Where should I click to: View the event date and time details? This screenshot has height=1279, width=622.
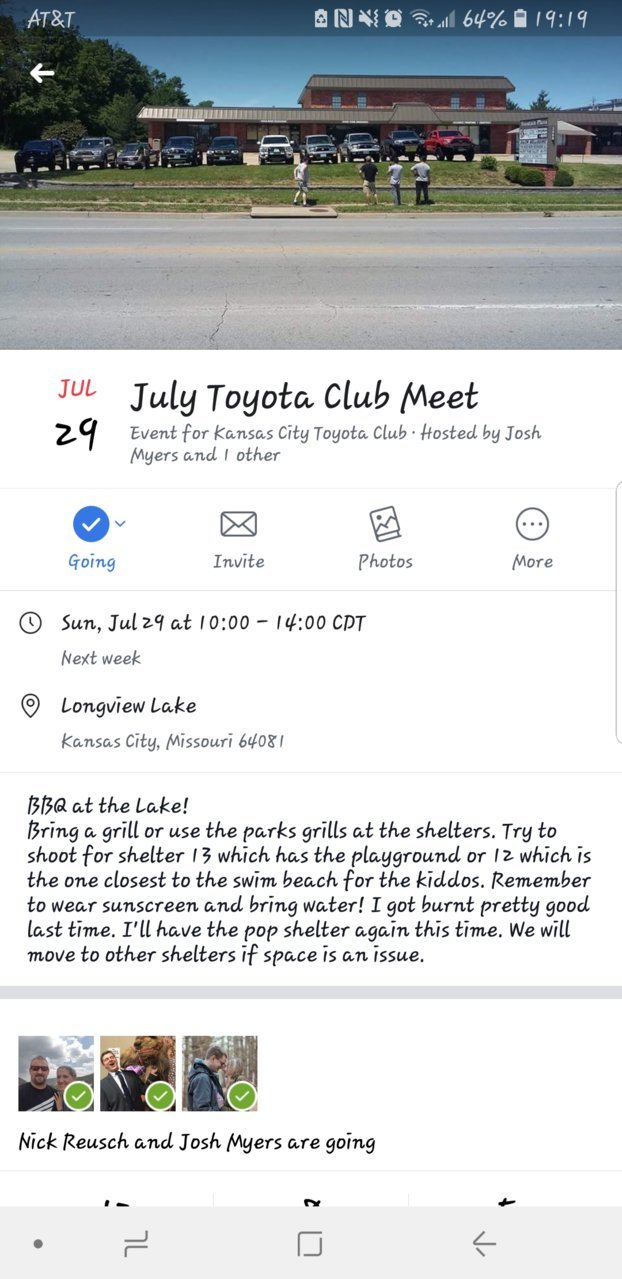point(311,640)
